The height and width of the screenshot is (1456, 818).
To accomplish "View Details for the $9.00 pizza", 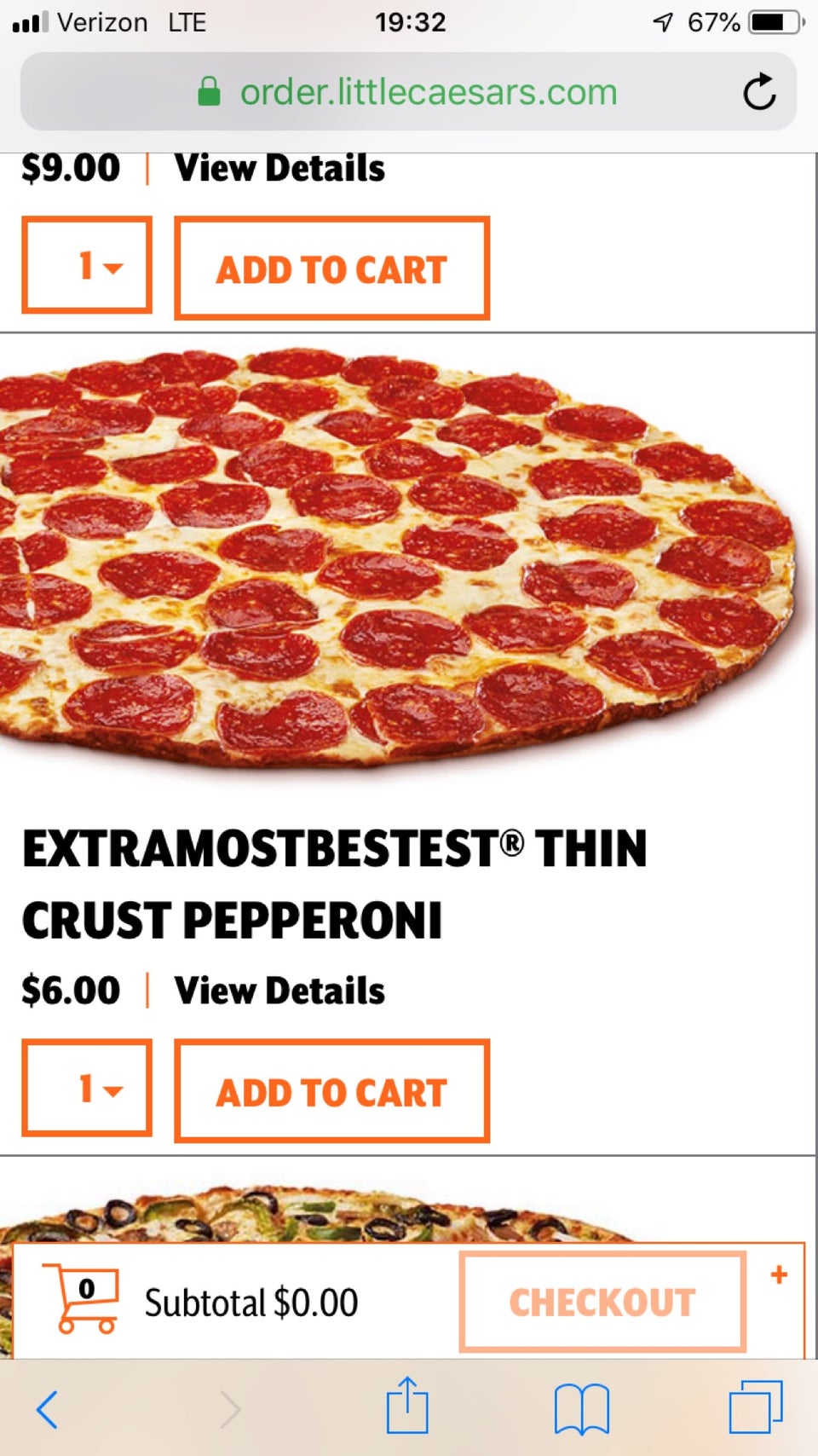I will pos(279,168).
